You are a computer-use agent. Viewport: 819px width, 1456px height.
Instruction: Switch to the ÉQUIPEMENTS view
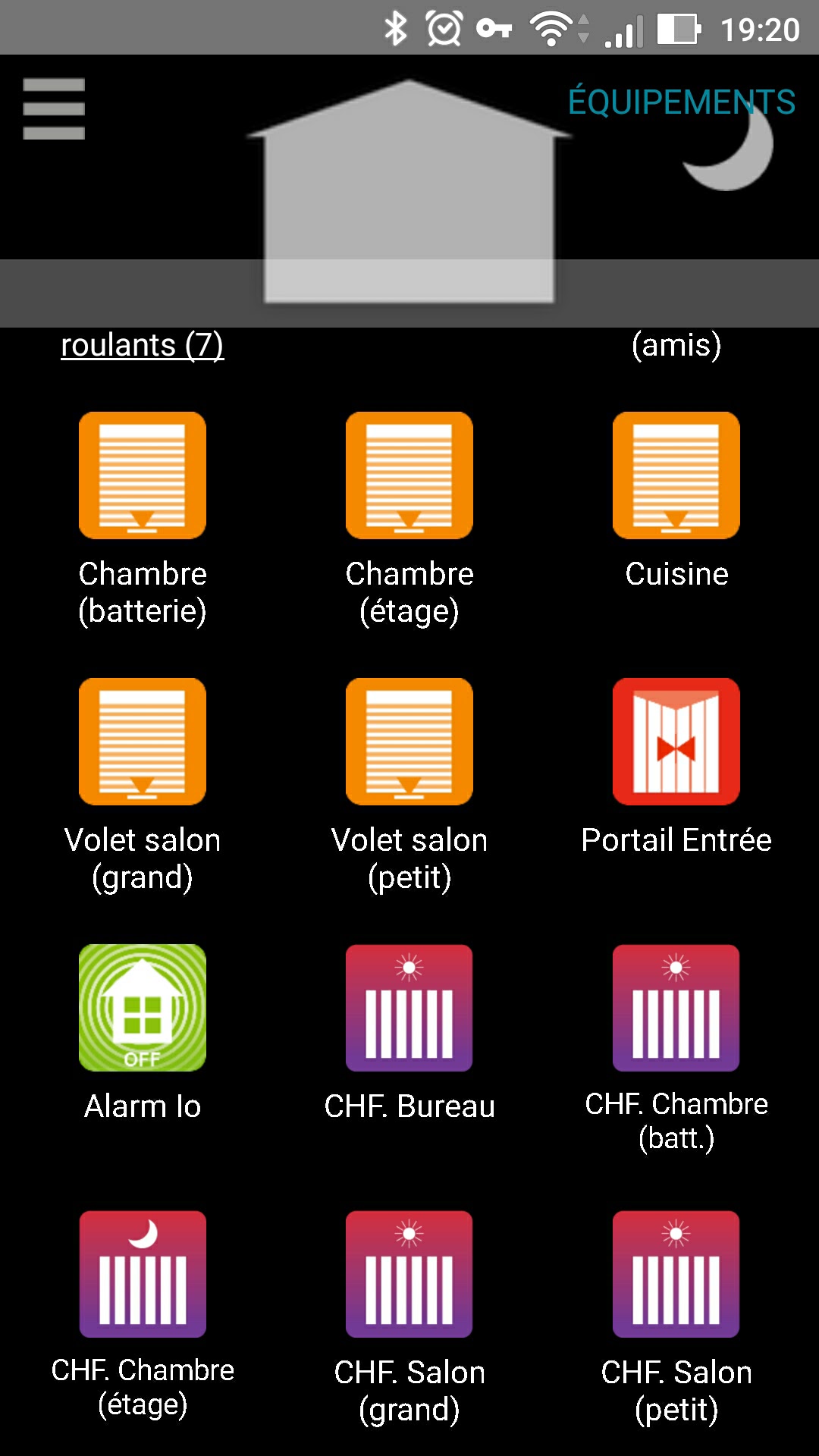[x=681, y=102]
